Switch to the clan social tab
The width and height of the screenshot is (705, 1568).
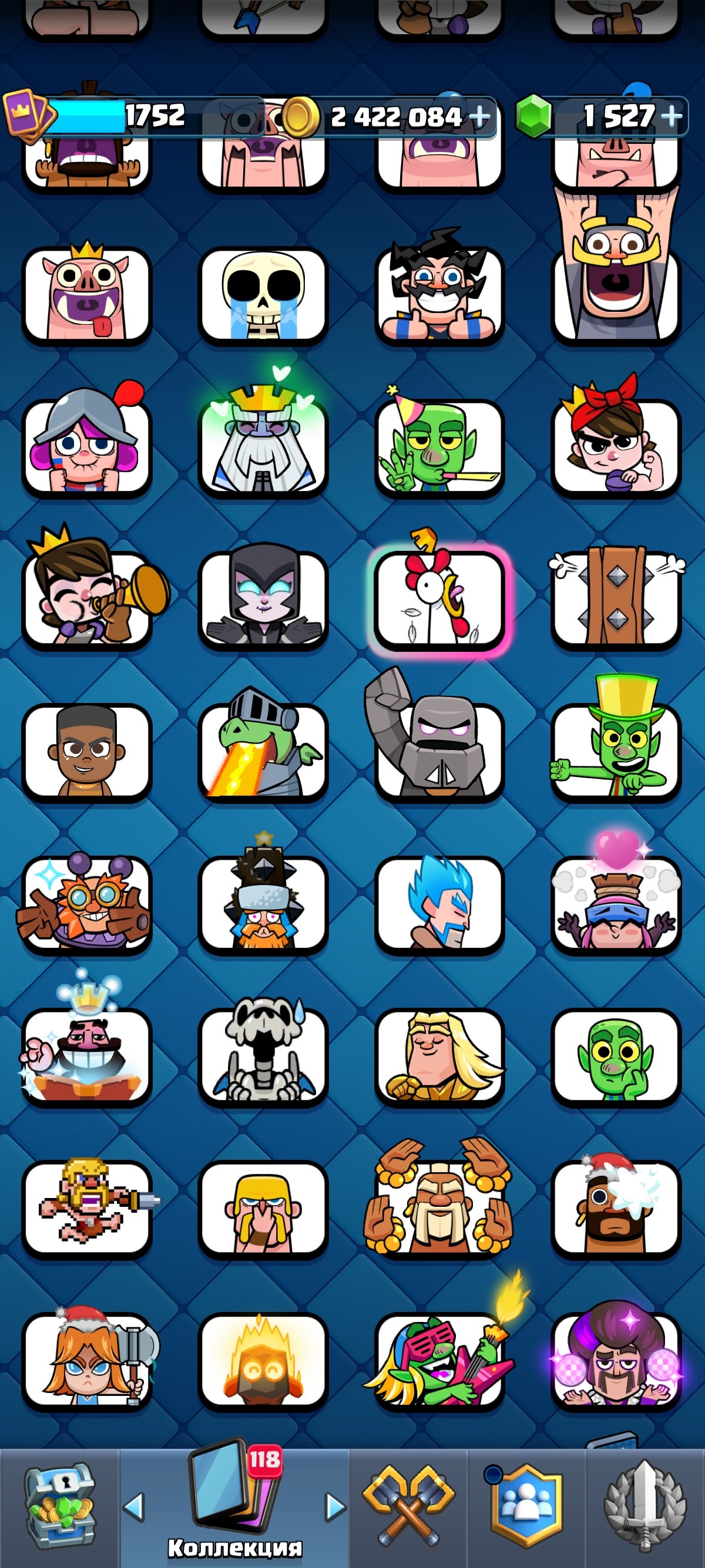click(x=526, y=1506)
